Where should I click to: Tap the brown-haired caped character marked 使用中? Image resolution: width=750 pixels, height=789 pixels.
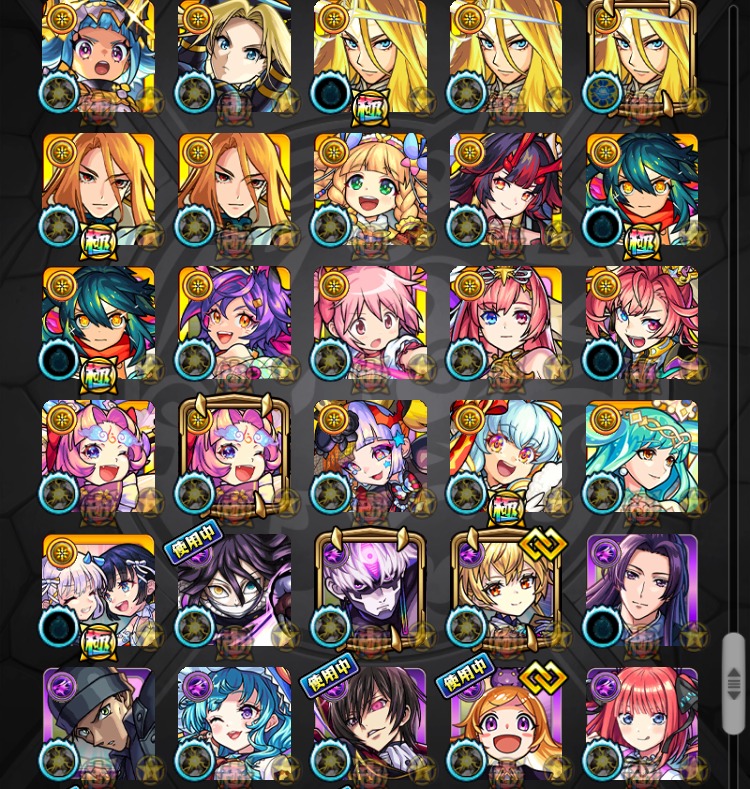coord(370,725)
